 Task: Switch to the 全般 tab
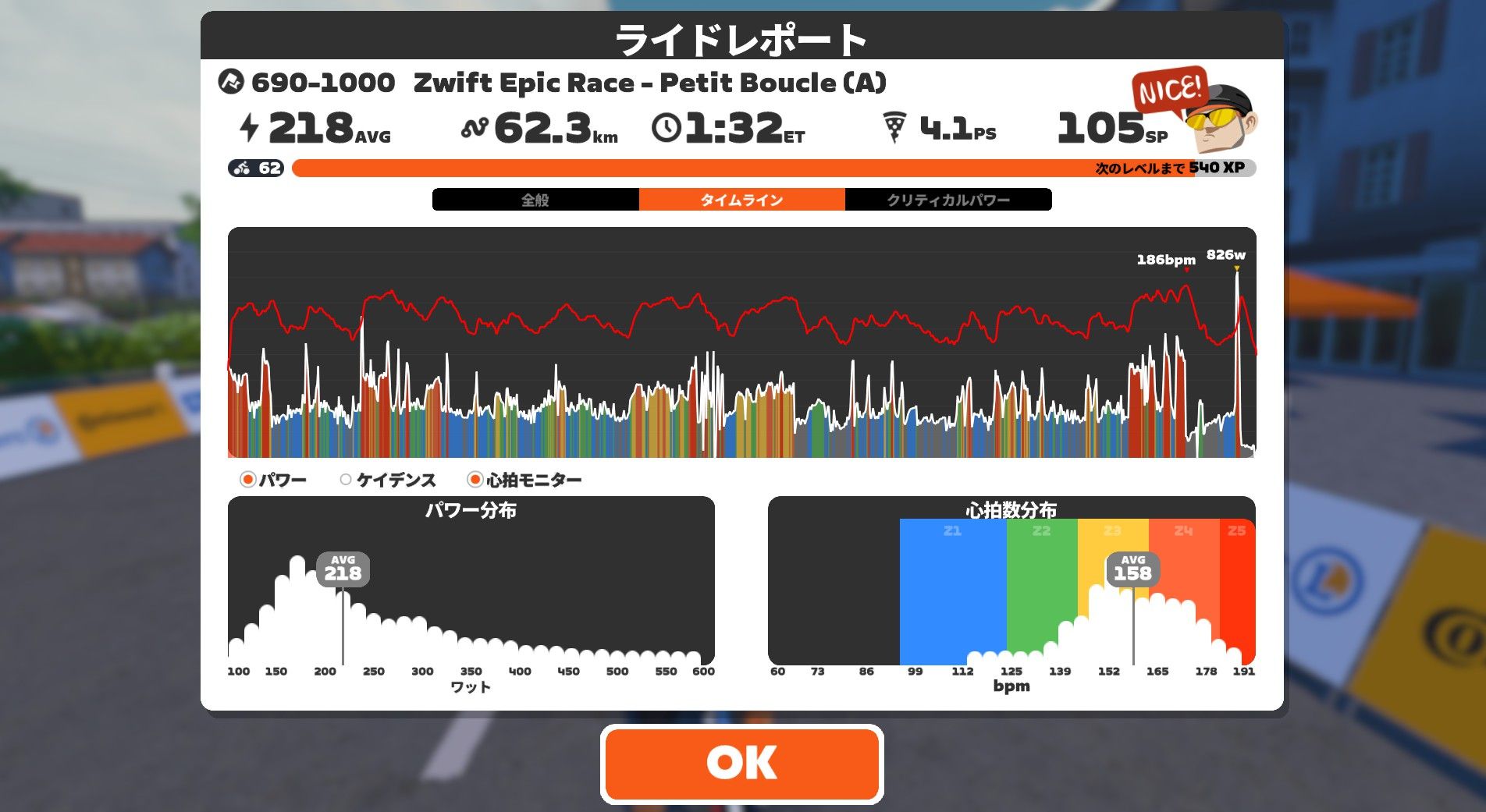click(x=535, y=200)
